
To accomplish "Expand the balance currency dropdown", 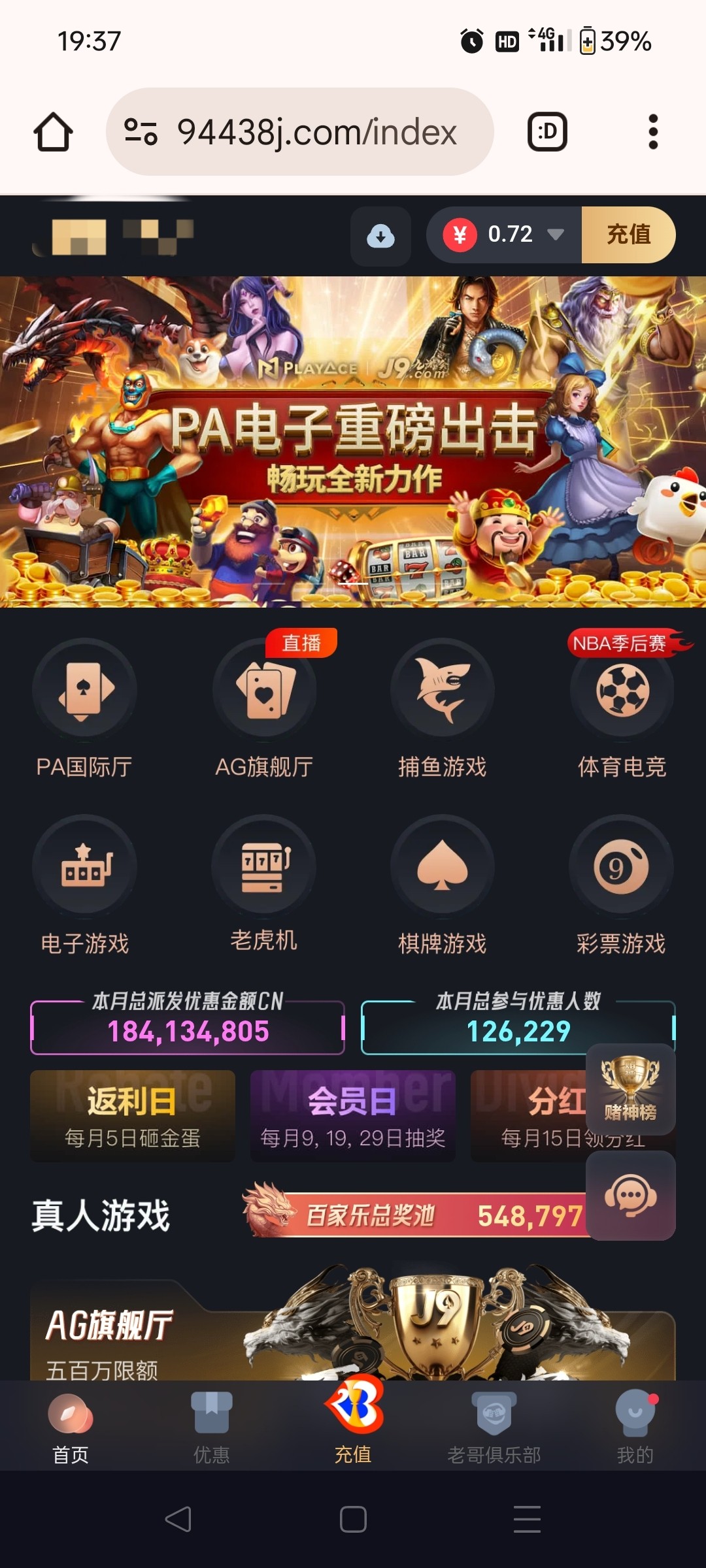I will click(554, 236).
